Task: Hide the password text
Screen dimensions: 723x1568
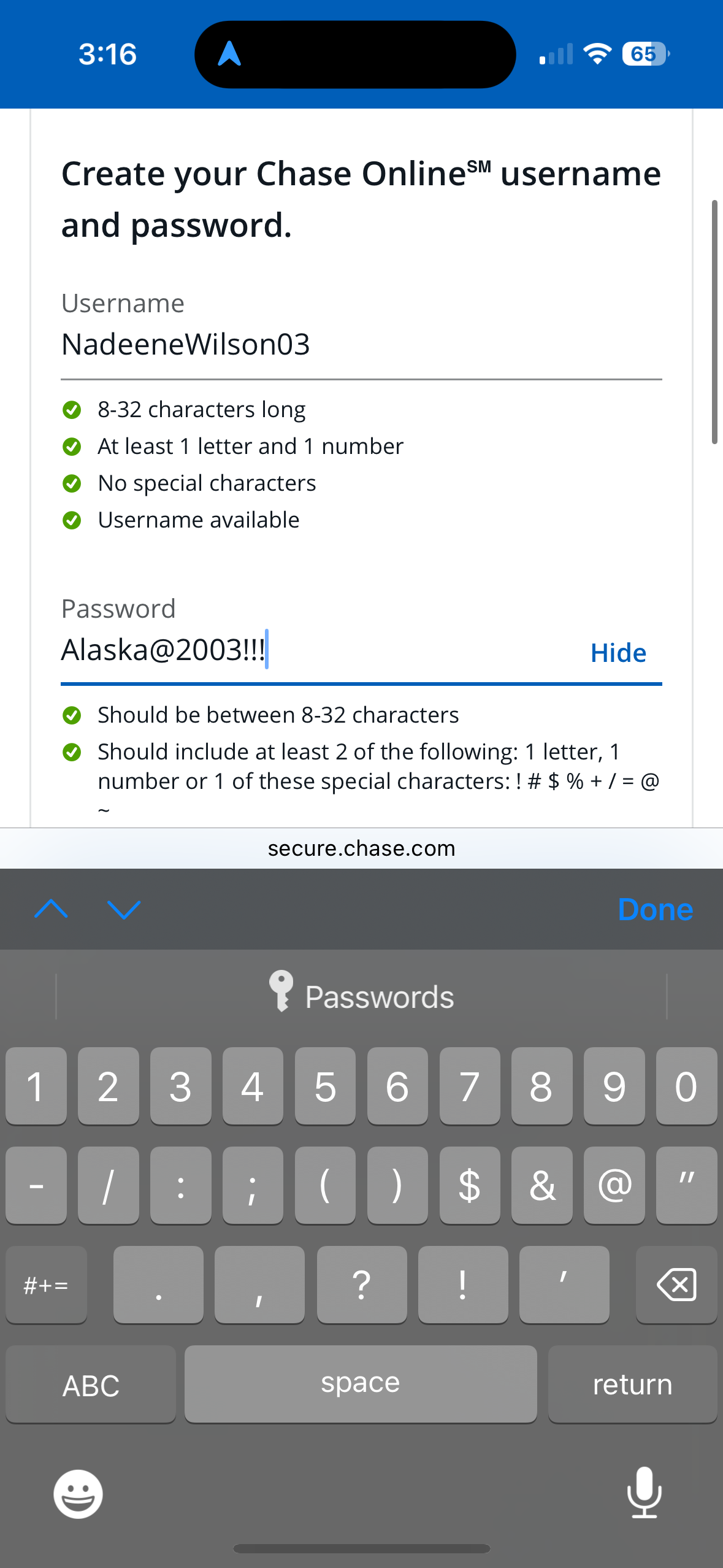Action: 618,653
